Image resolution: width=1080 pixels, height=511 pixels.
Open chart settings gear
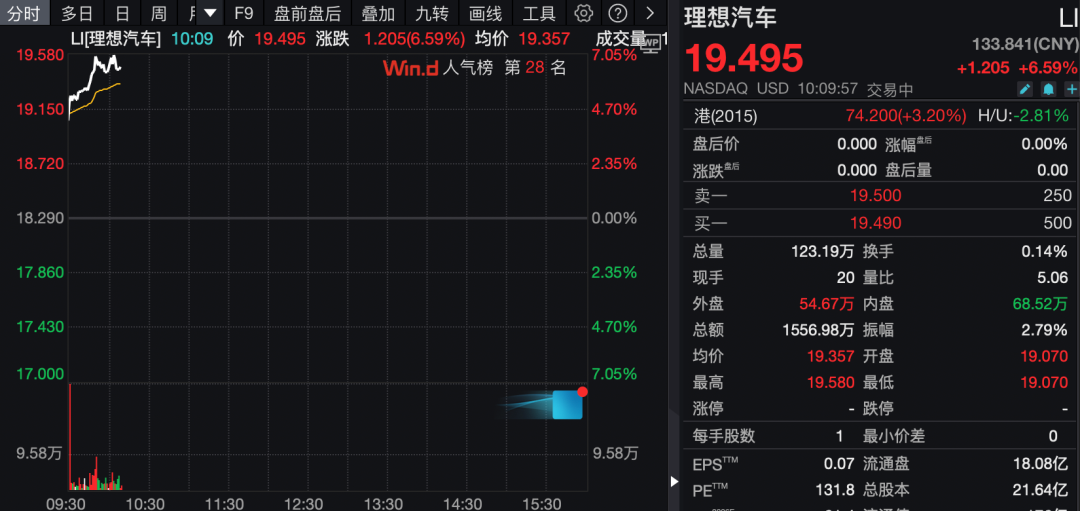(x=584, y=13)
